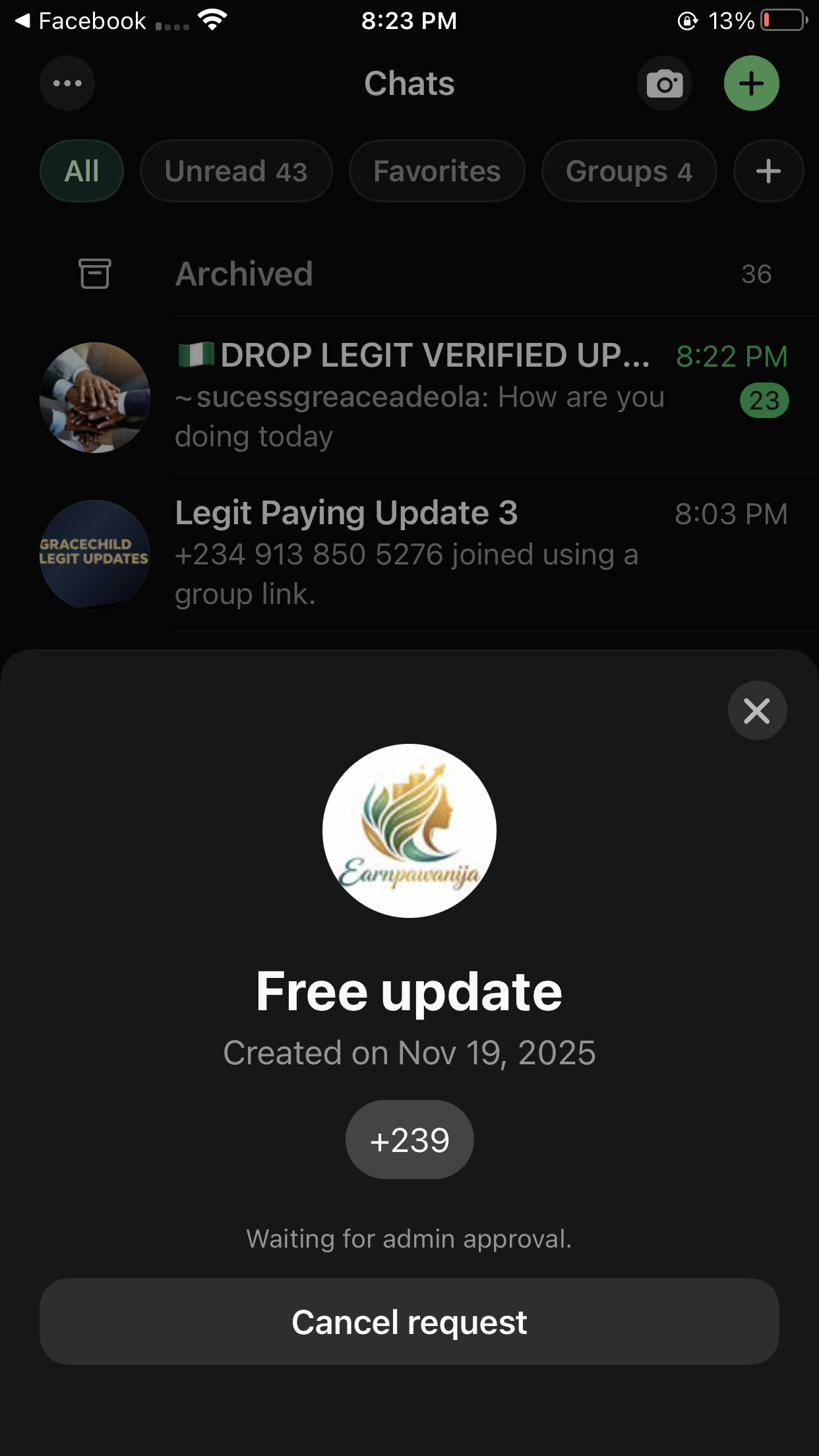Add a new chat list filter
This screenshot has width=819, height=1456.
point(768,171)
